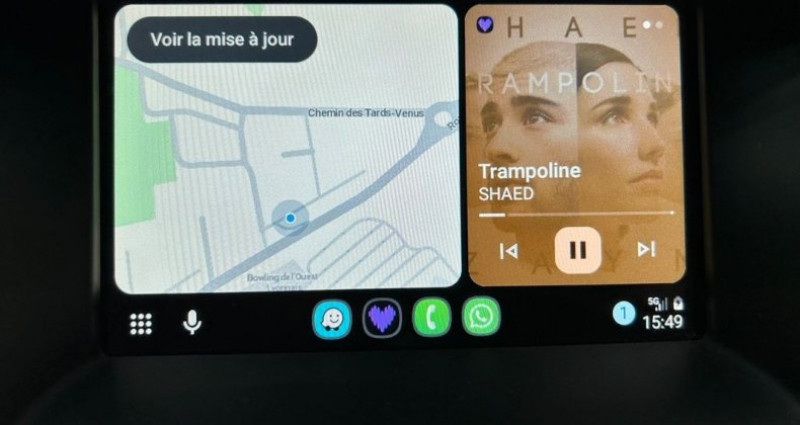
Task: Skip to the next track
Action: click(x=646, y=250)
